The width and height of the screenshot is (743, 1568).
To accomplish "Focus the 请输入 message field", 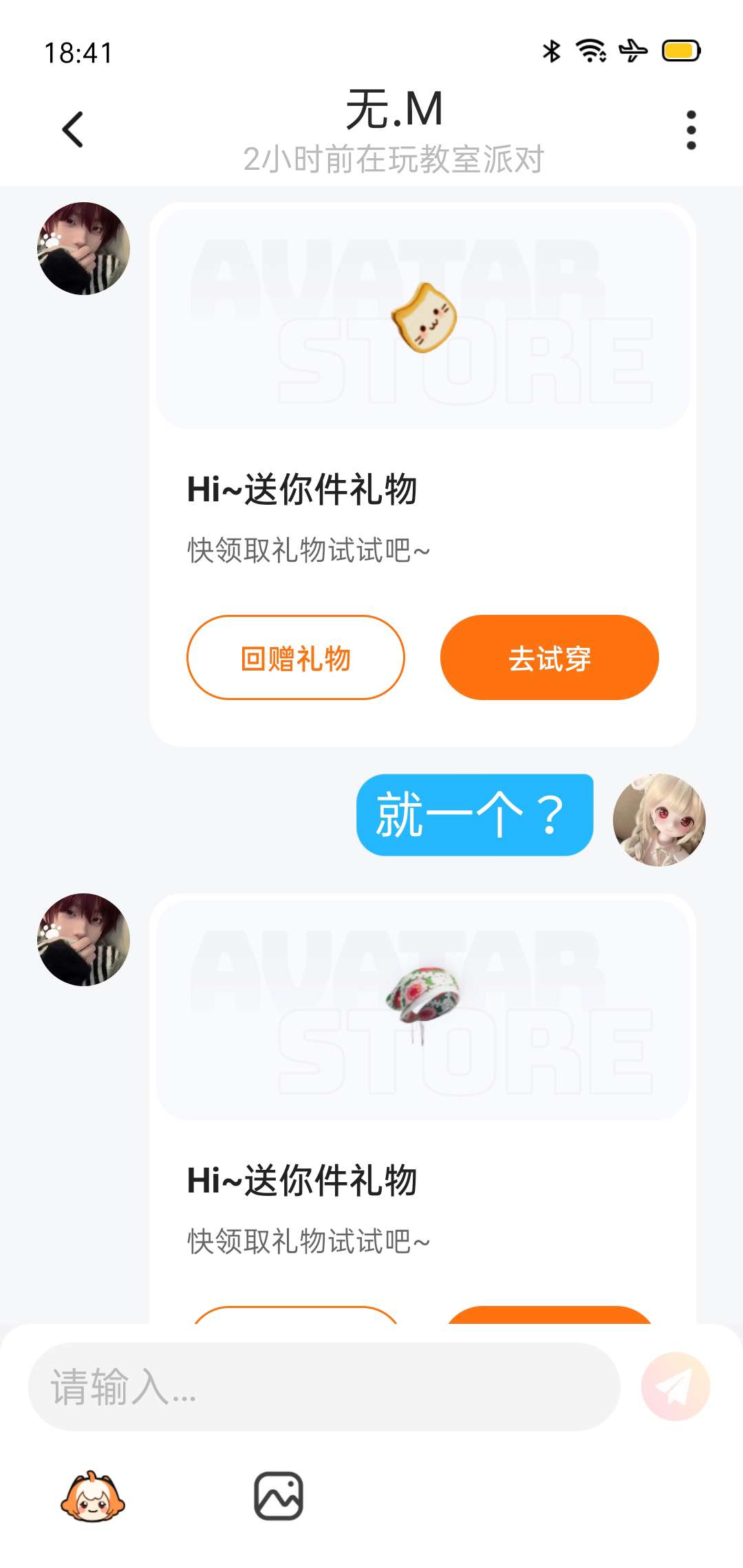I will [x=324, y=1386].
